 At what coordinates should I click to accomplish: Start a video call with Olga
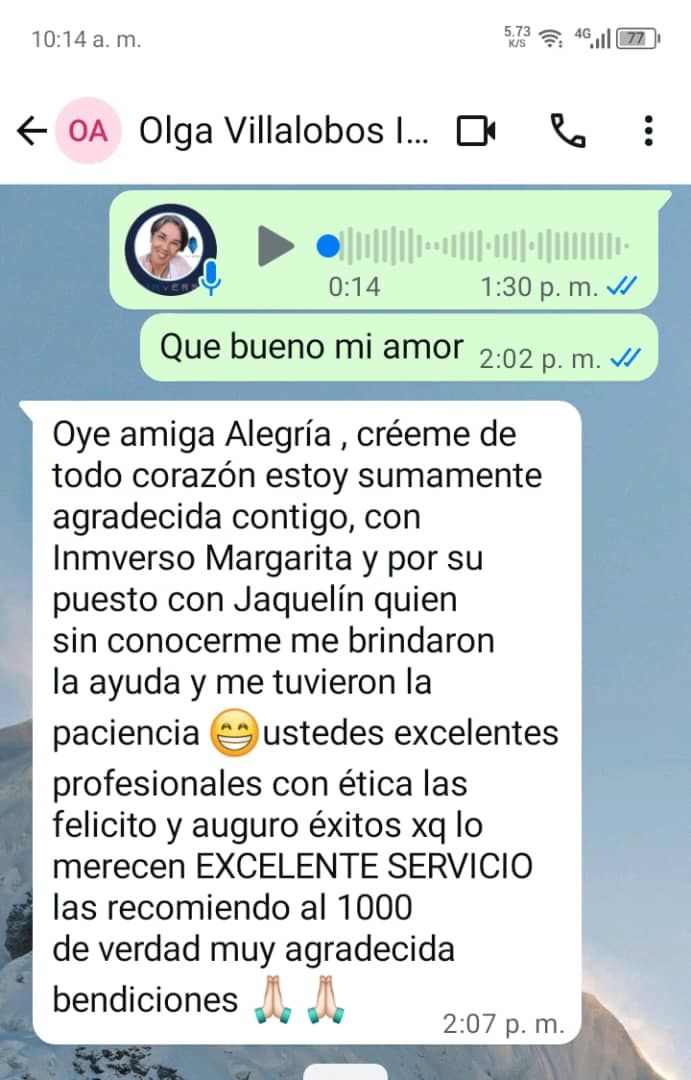click(476, 131)
